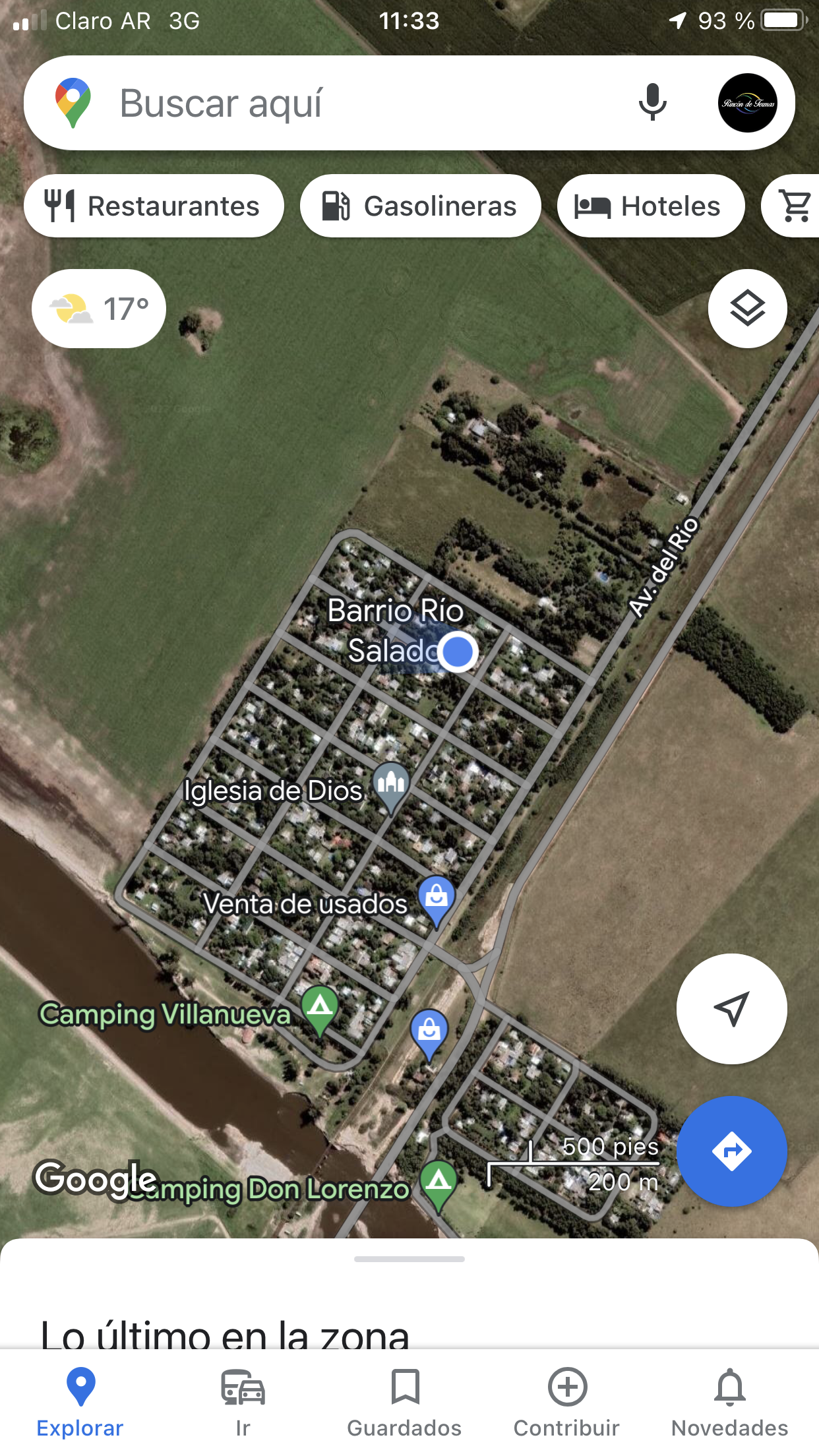Screen dimensions: 819x1456
Task: Open the map layers selector
Action: click(x=747, y=309)
